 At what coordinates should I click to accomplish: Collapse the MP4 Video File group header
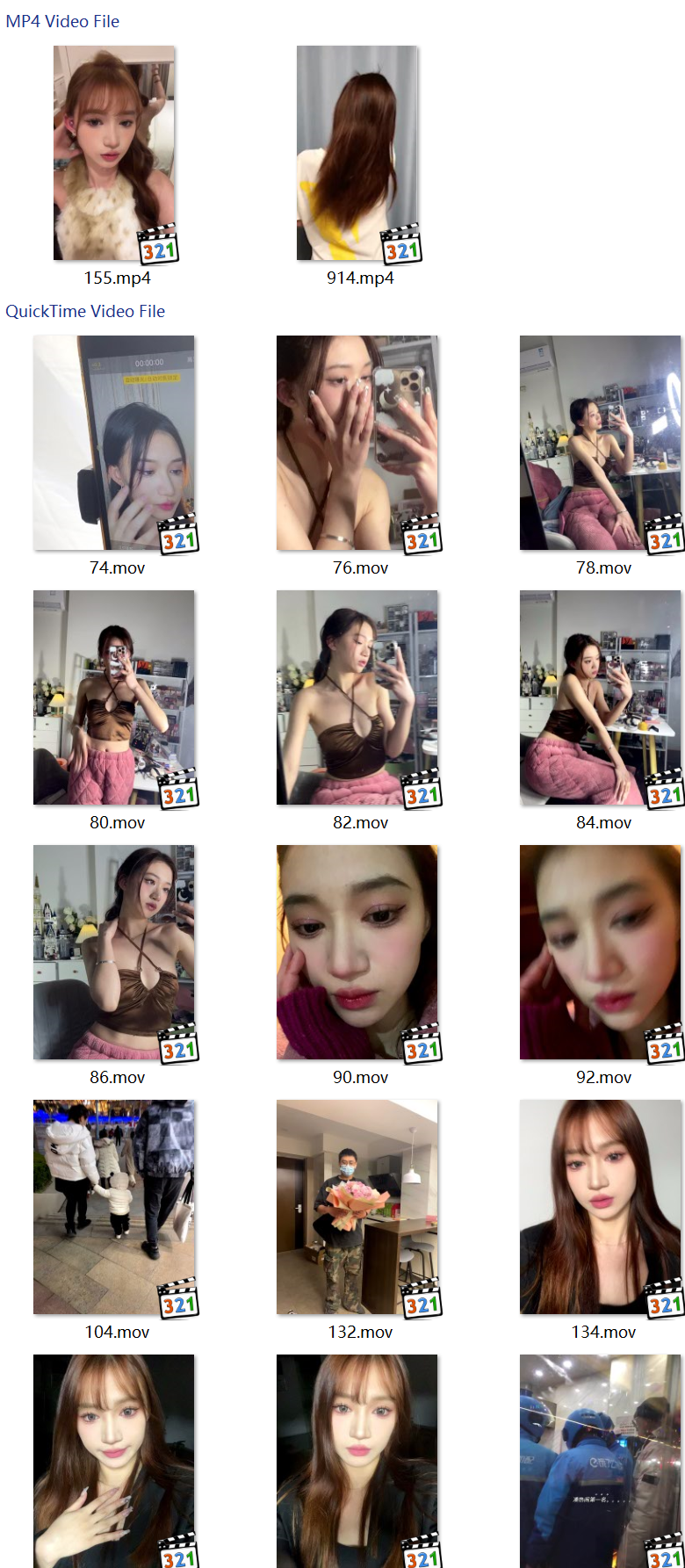[x=62, y=21]
